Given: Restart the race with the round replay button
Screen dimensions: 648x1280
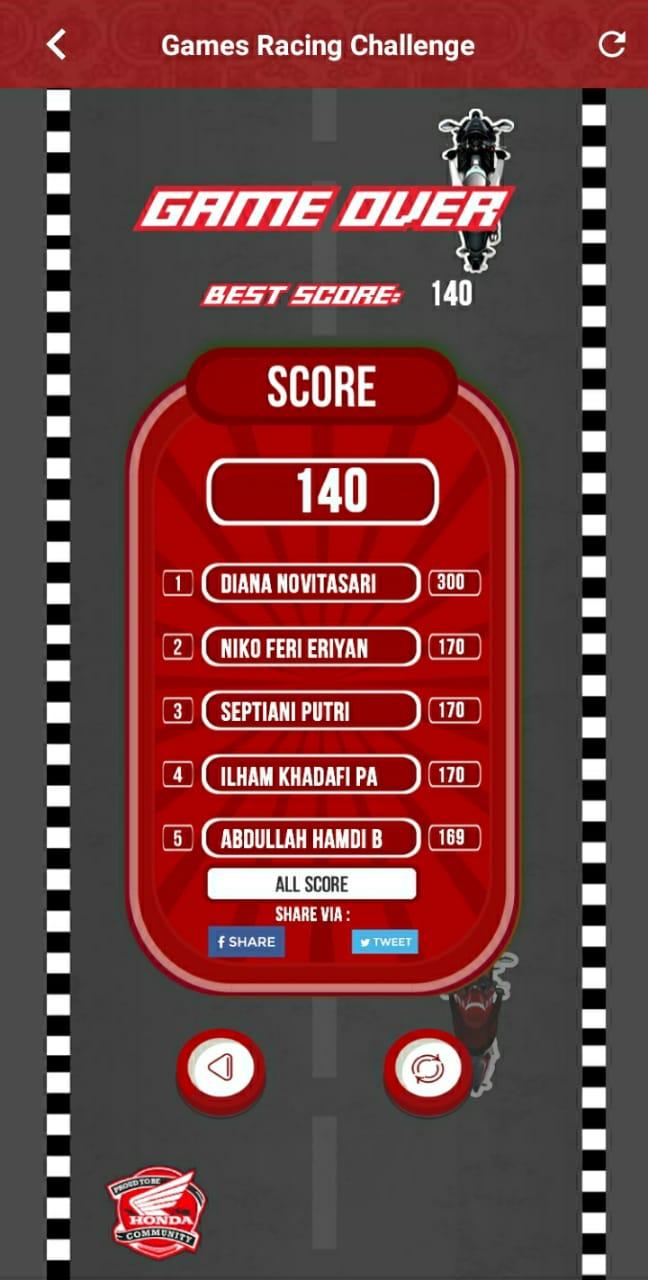Looking at the screenshot, I should [x=428, y=1069].
